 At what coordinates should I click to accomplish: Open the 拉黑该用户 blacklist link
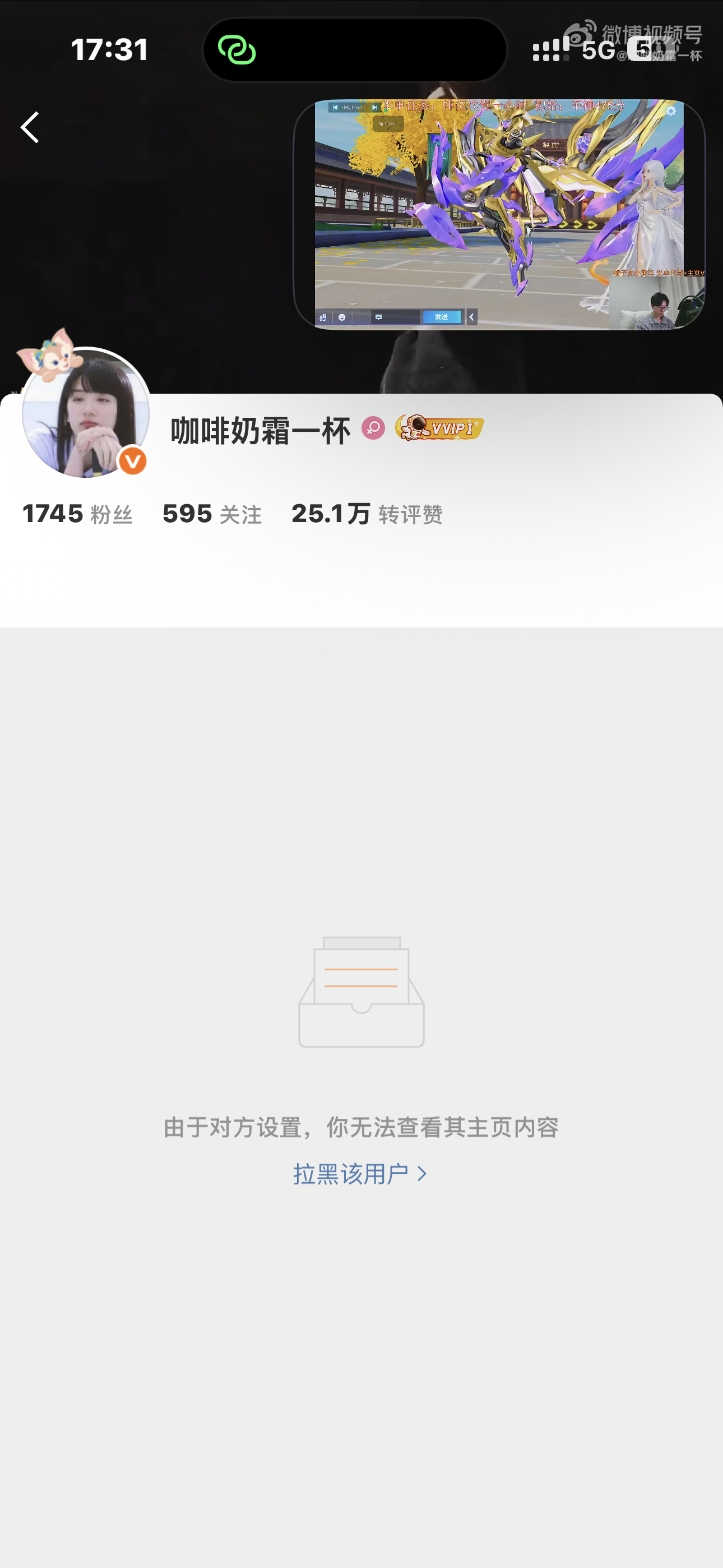click(361, 1175)
